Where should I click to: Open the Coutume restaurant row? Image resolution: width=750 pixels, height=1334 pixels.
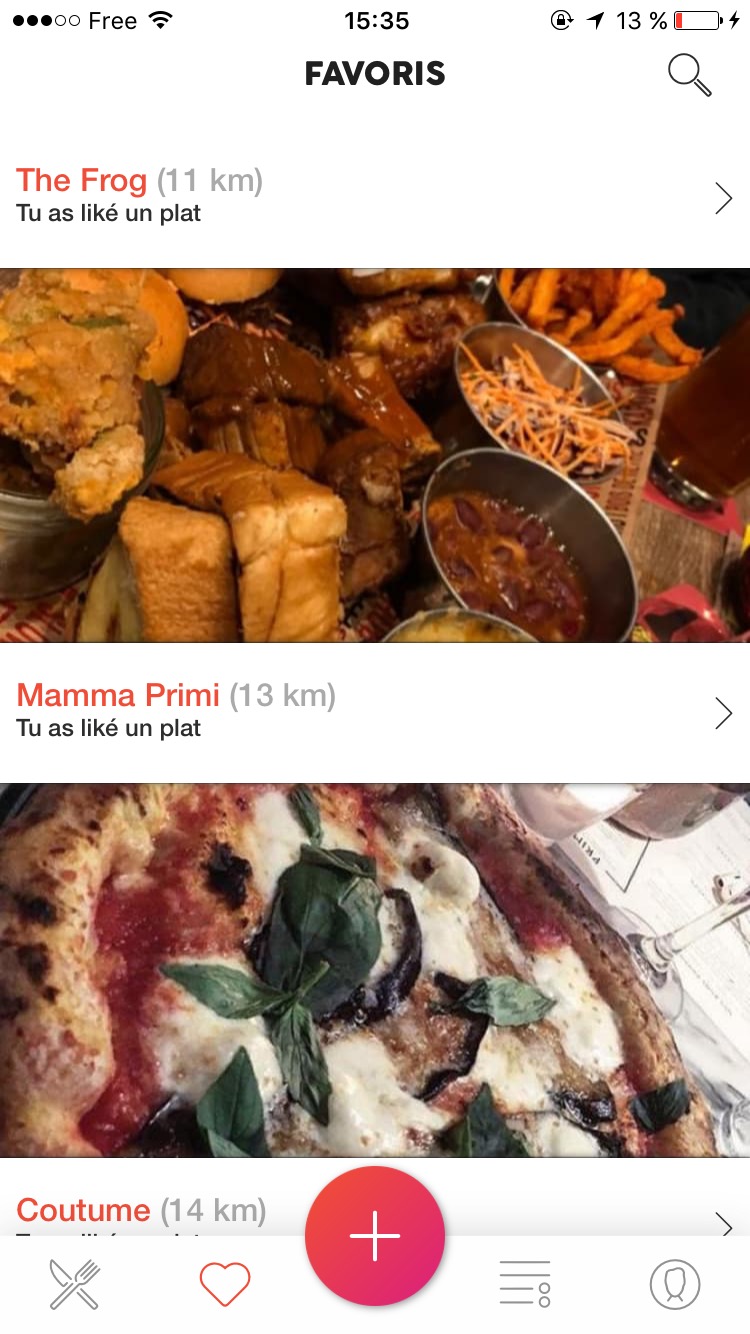click(x=375, y=1214)
